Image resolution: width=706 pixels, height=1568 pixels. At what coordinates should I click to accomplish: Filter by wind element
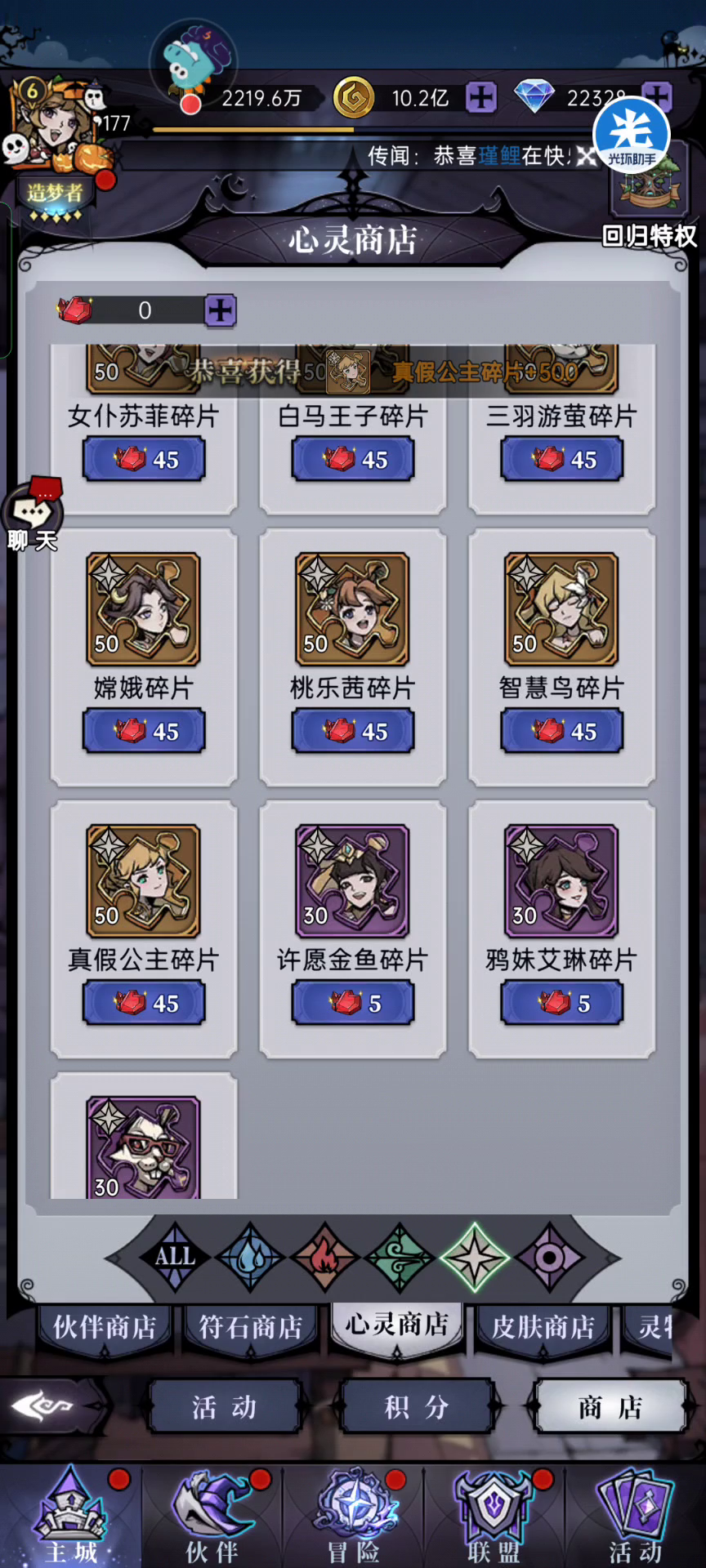point(400,1257)
